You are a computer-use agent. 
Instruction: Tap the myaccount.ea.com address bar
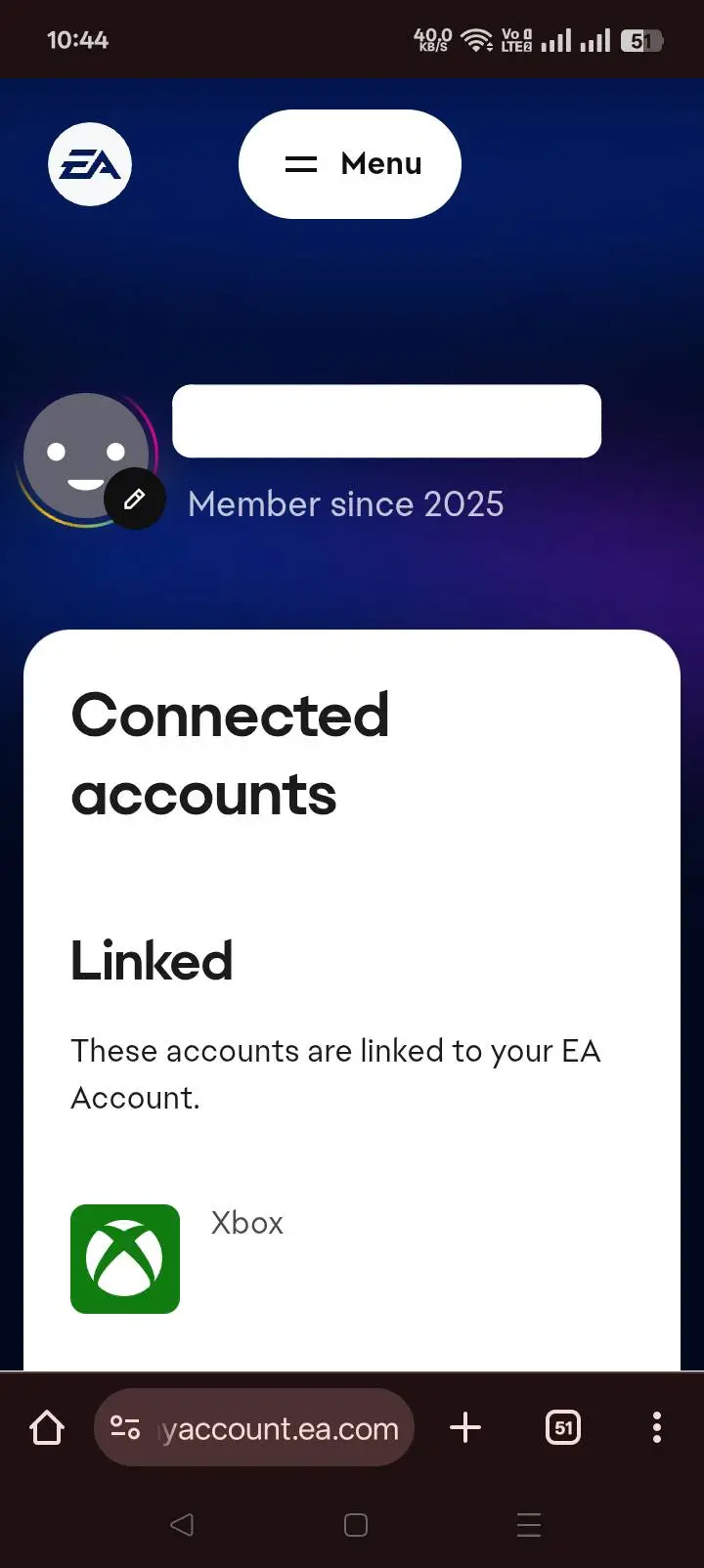[x=279, y=1428]
